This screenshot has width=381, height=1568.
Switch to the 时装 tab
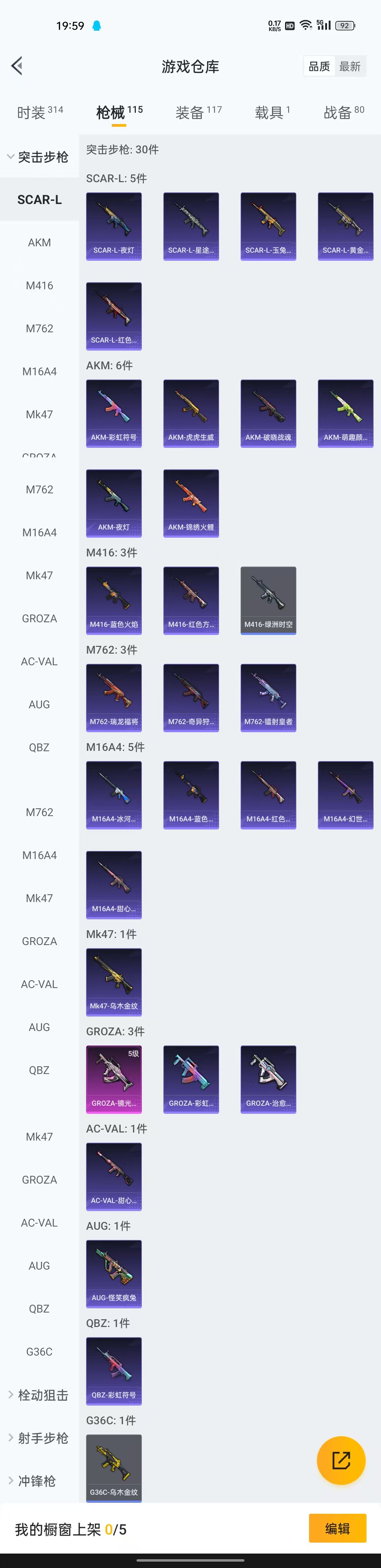pyautogui.click(x=40, y=113)
